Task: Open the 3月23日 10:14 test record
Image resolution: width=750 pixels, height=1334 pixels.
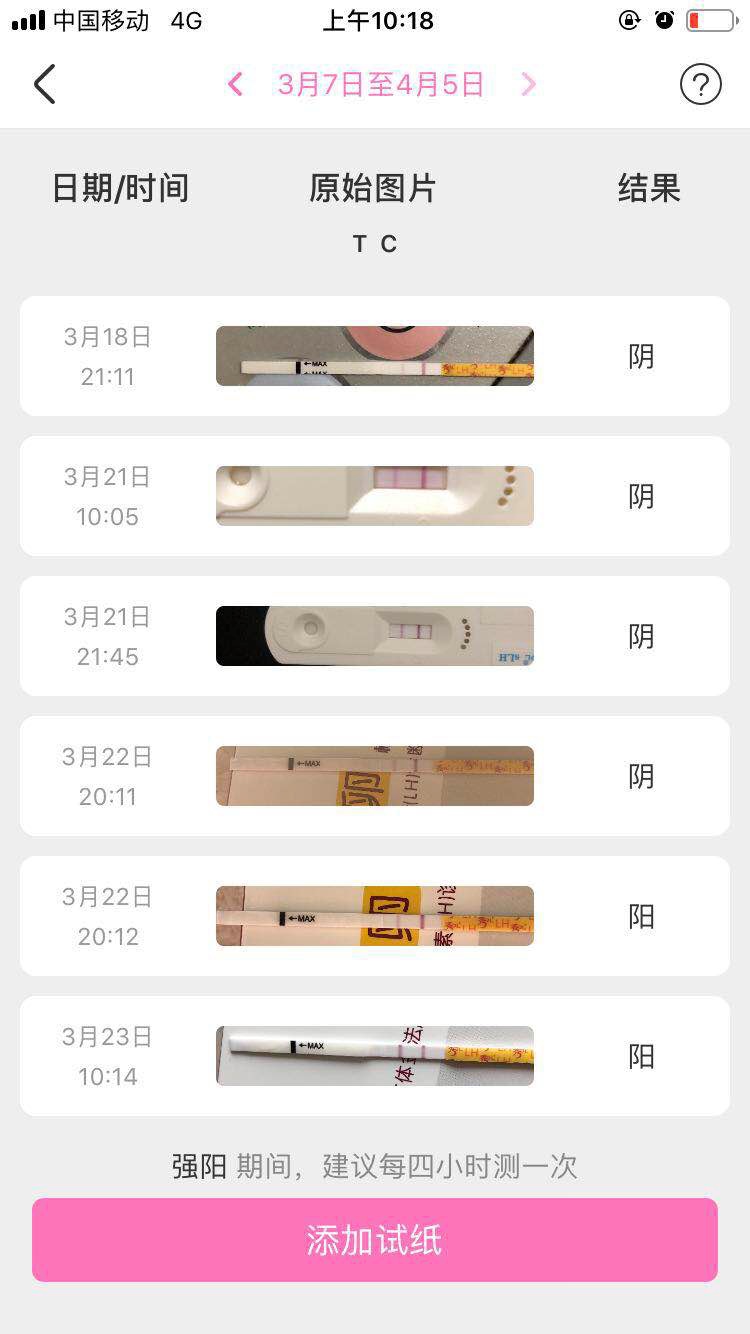Action: pos(374,1056)
